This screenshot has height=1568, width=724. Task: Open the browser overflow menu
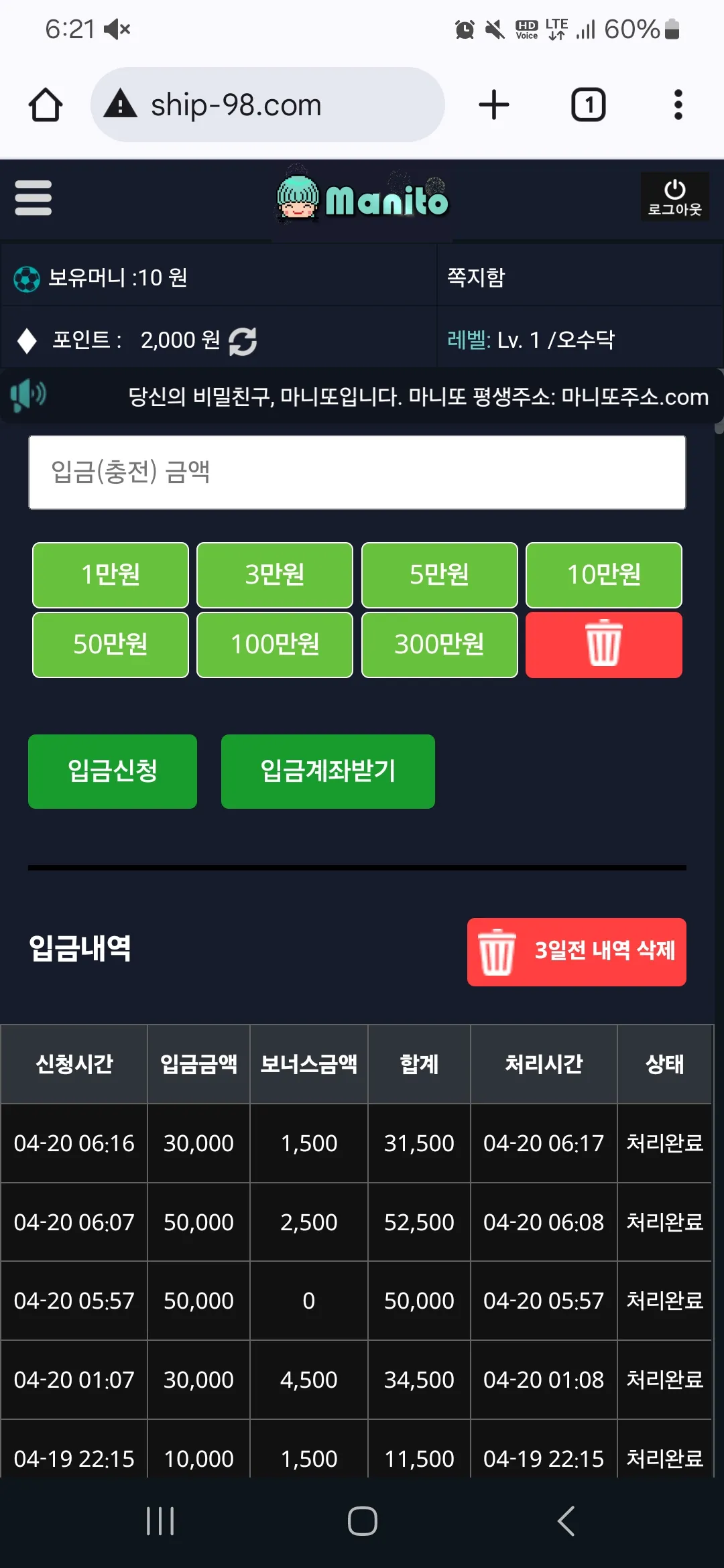tap(678, 105)
